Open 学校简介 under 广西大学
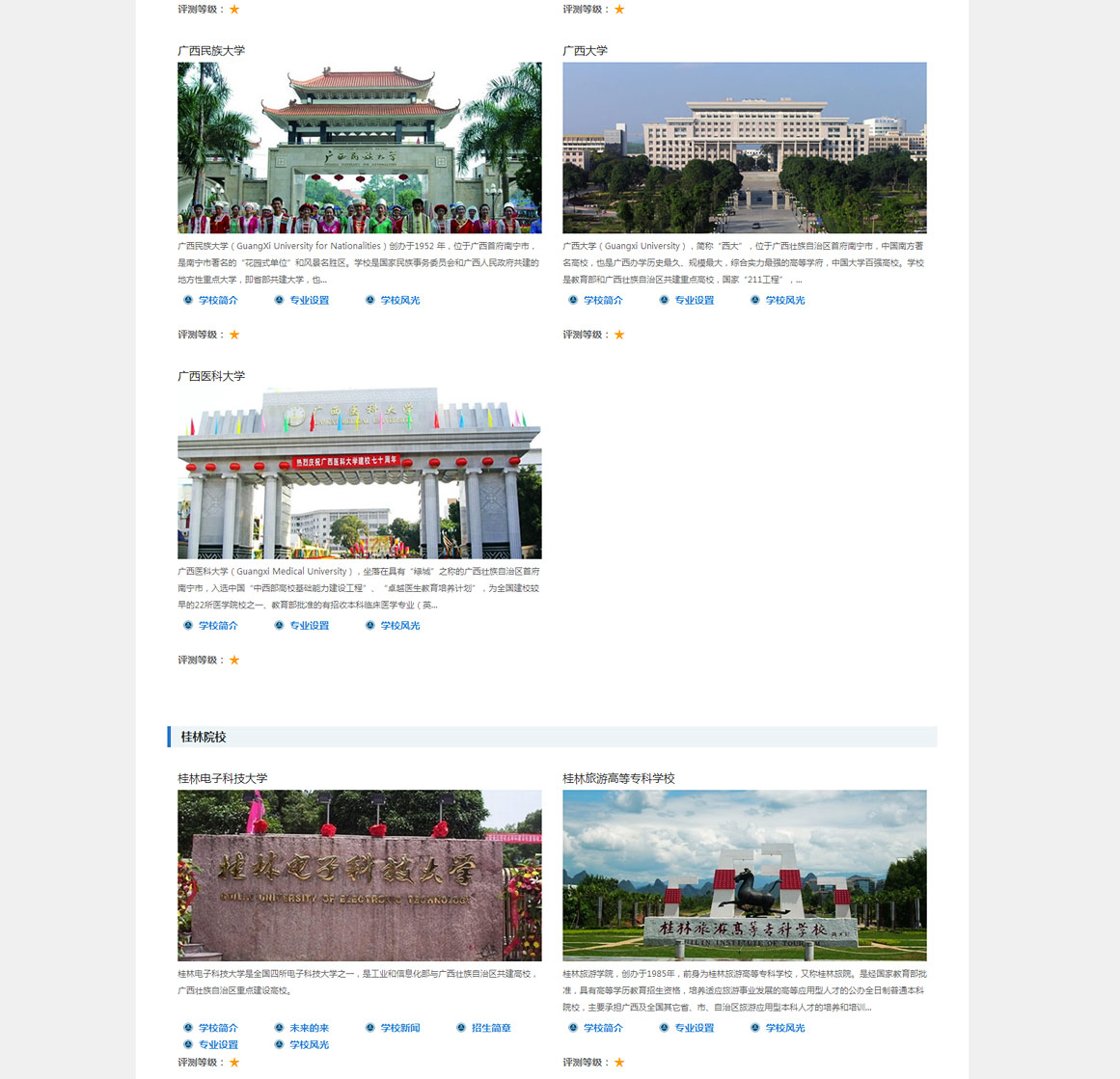Viewport: 1120px width, 1079px height. coord(602,300)
